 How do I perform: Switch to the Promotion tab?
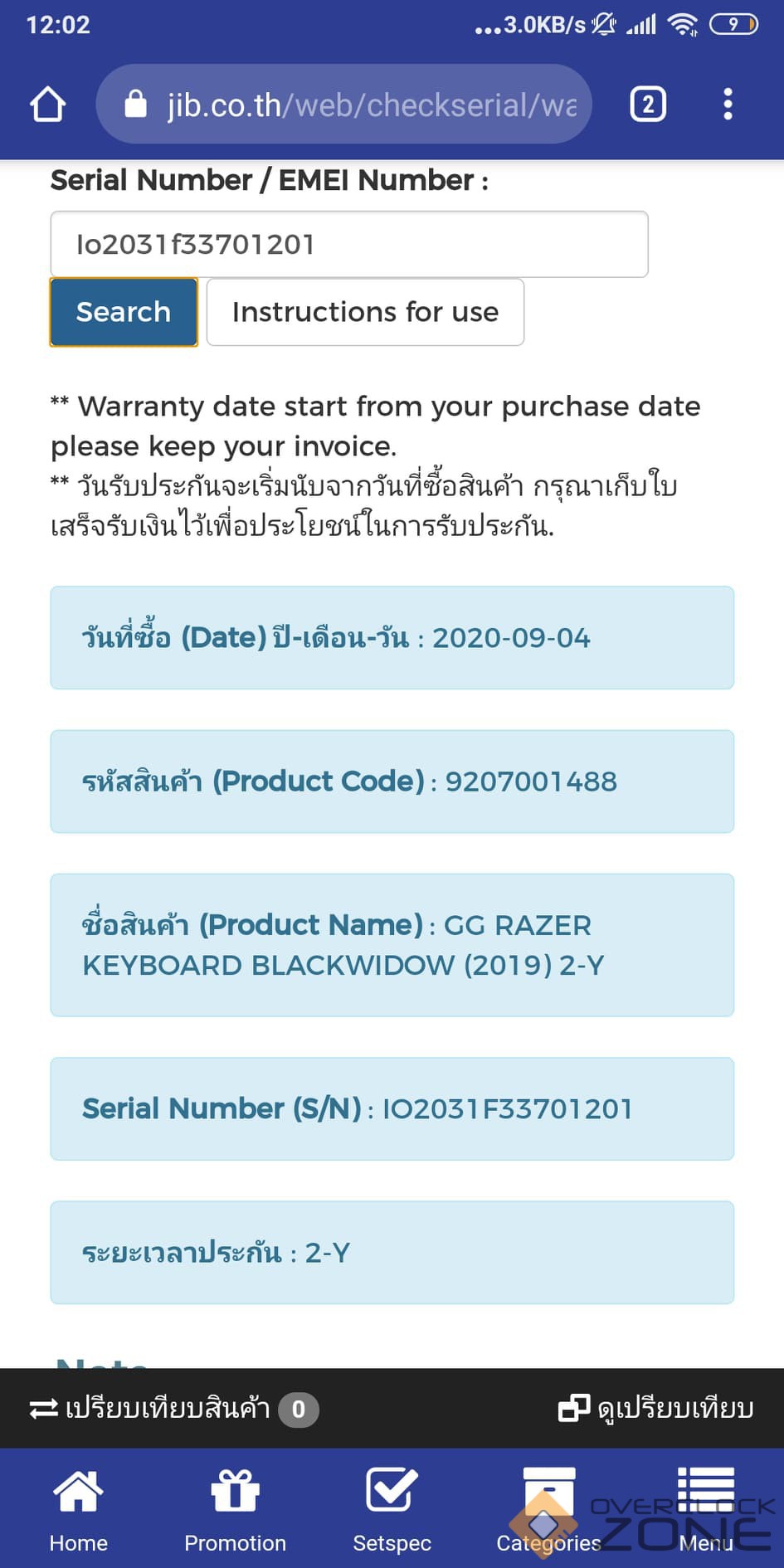[235, 1510]
